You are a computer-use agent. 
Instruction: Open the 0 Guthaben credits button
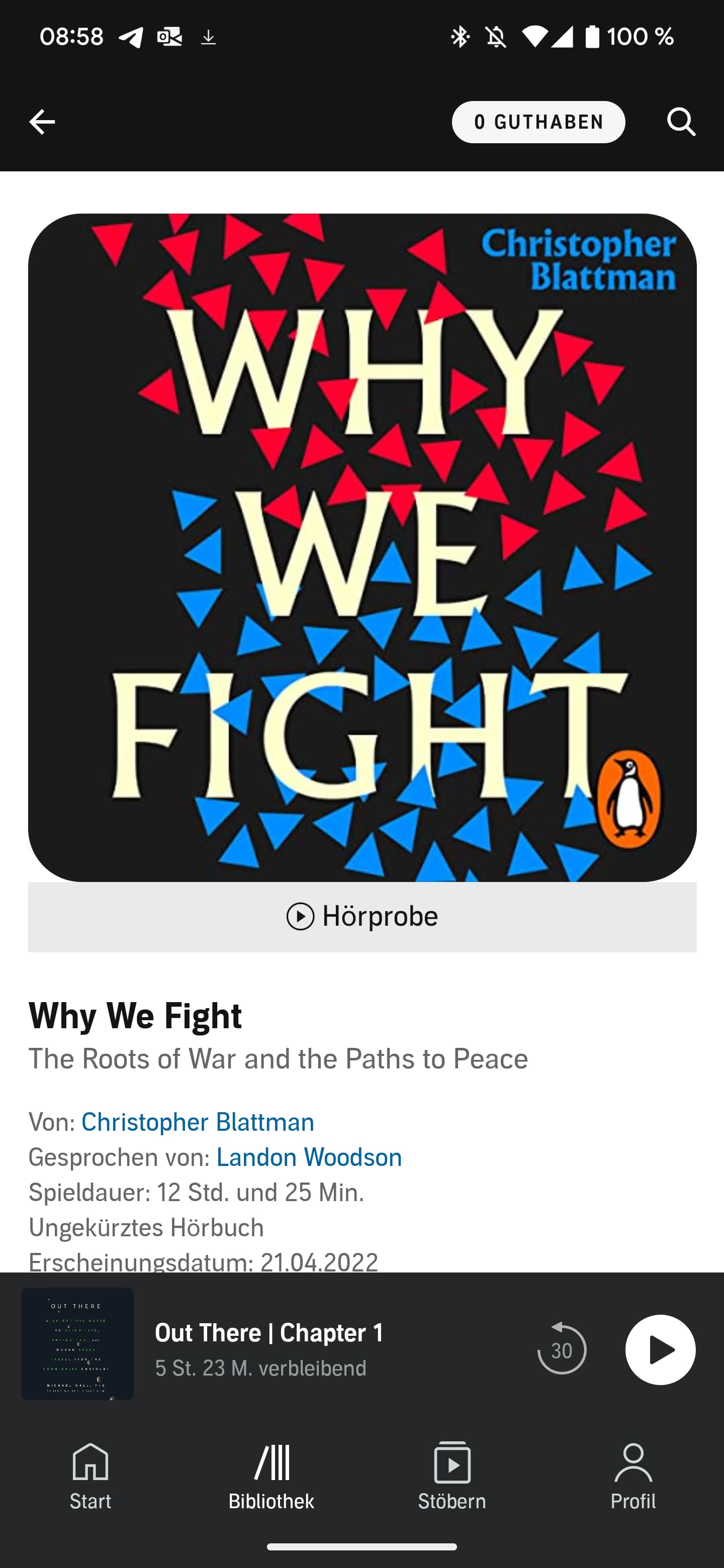(x=538, y=122)
